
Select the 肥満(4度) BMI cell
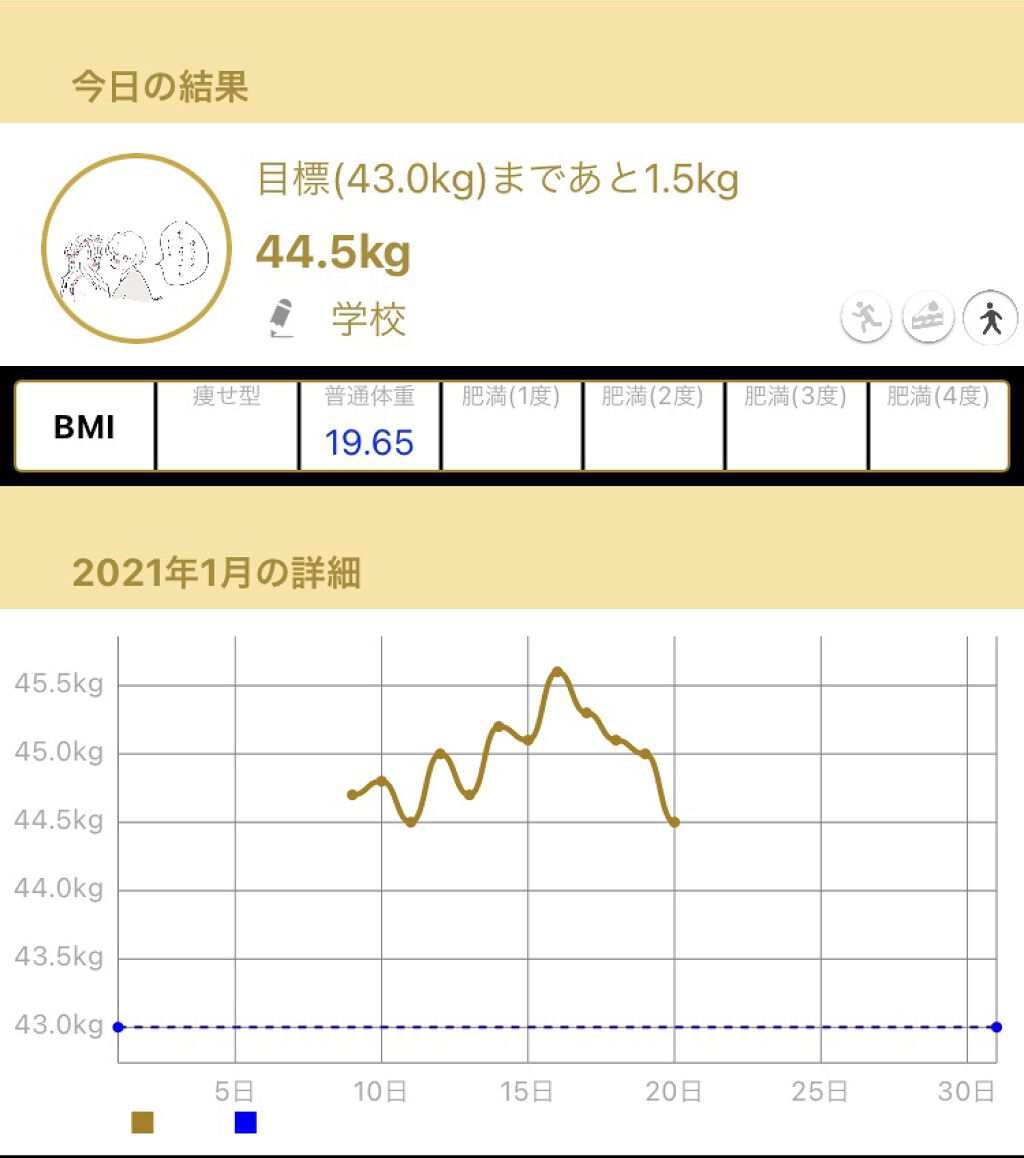(939, 425)
